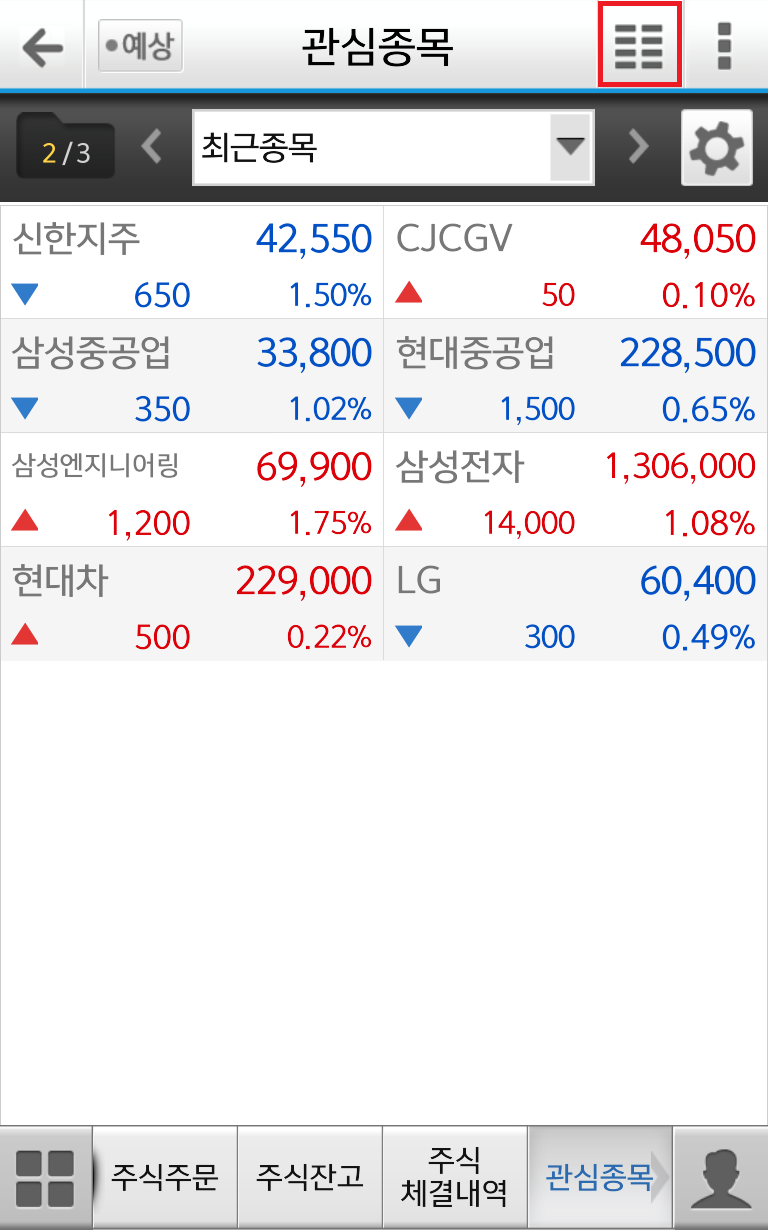Switch to 주식주문 tab
Screen dimensions: 768x1230
tap(164, 1178)
